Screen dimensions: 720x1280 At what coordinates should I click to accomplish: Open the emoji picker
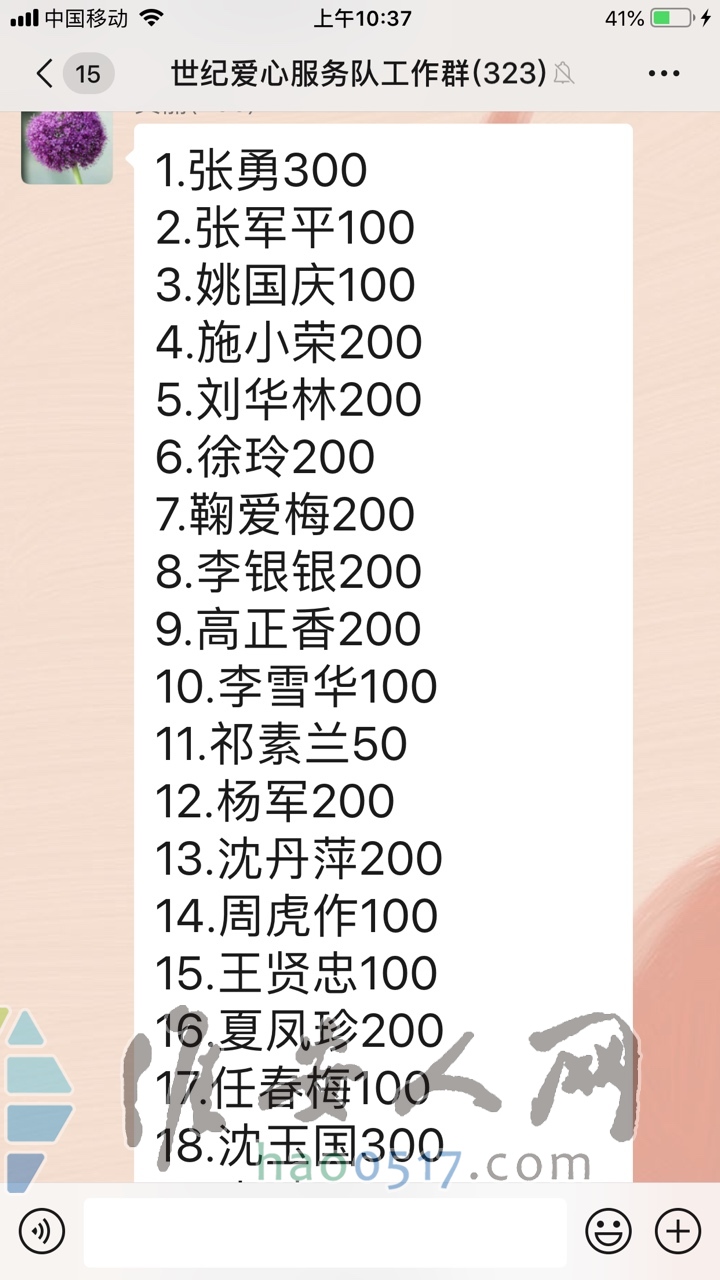(x=608, y=1231)
